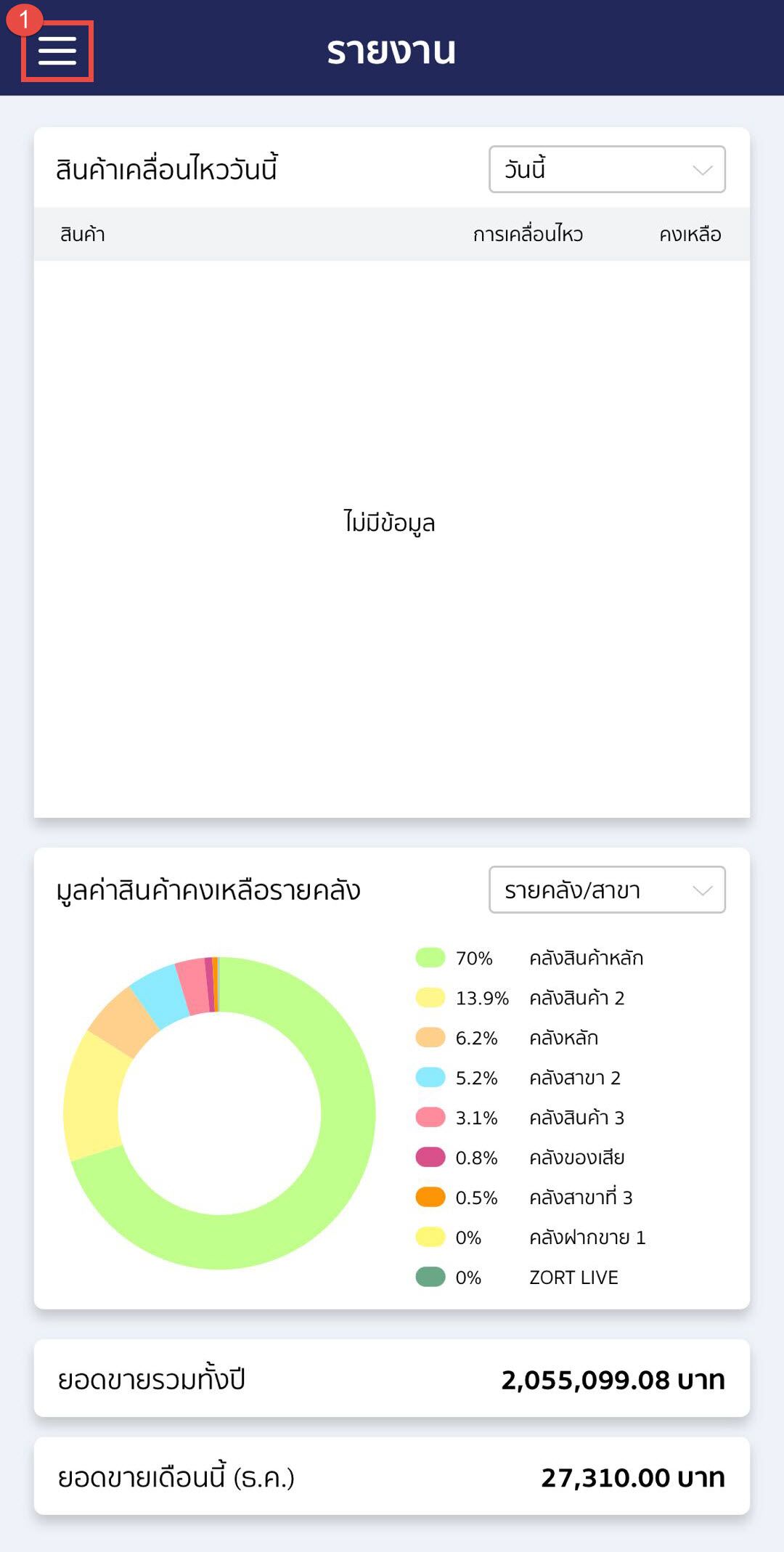This screenshot has width=784, height=1552.
Task: Open the รายคลัง/สาขา dropdown
Action: point(607,890)
